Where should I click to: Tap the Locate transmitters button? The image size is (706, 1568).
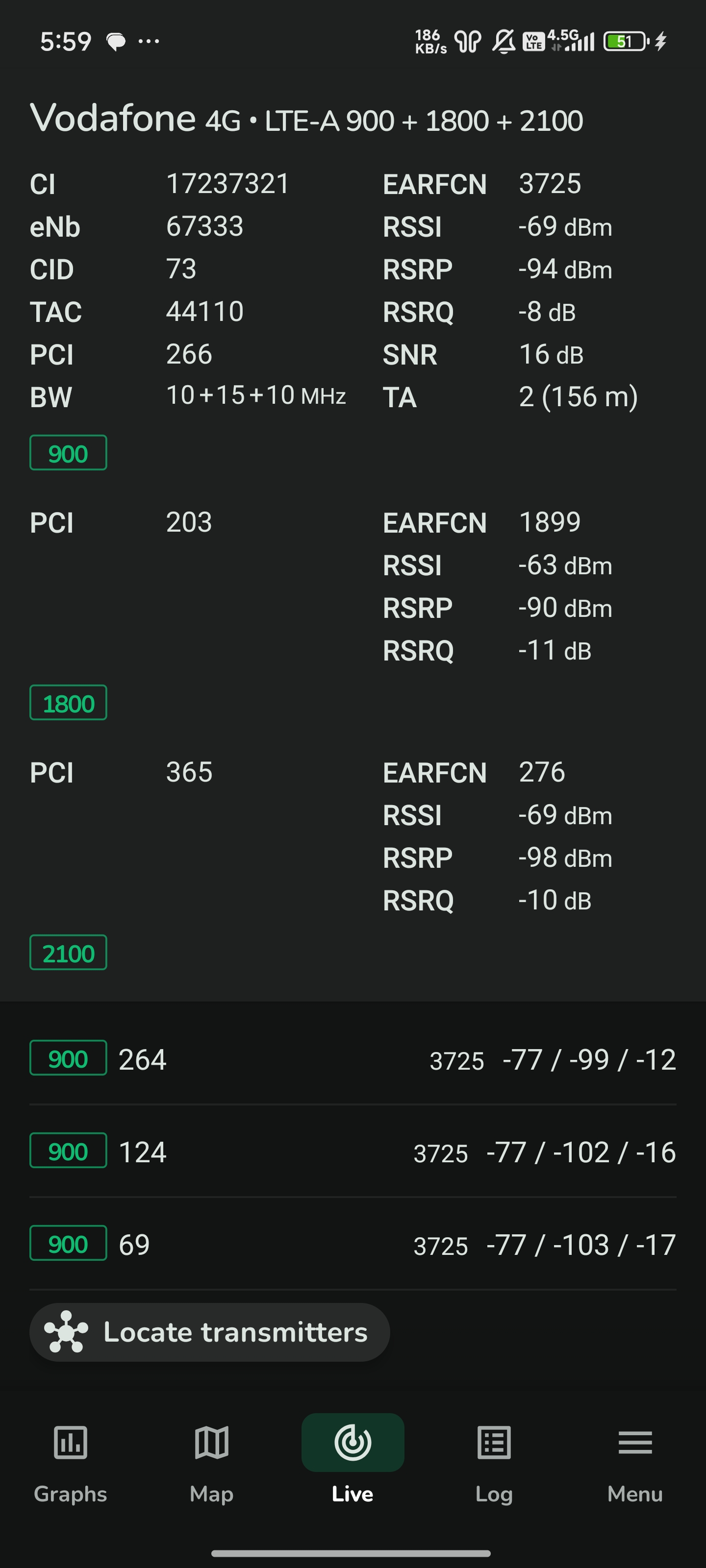(x=209, y=1332)
